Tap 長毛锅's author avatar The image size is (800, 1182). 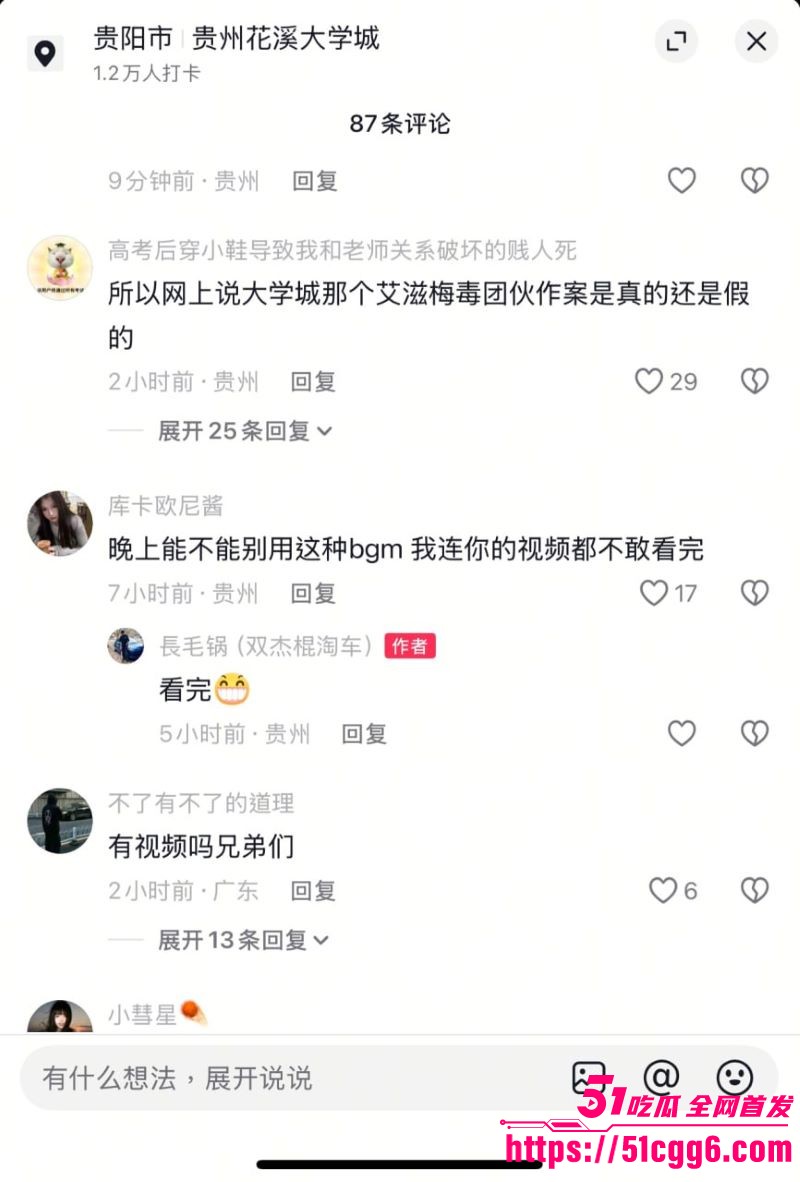click(x=128, y=645)
